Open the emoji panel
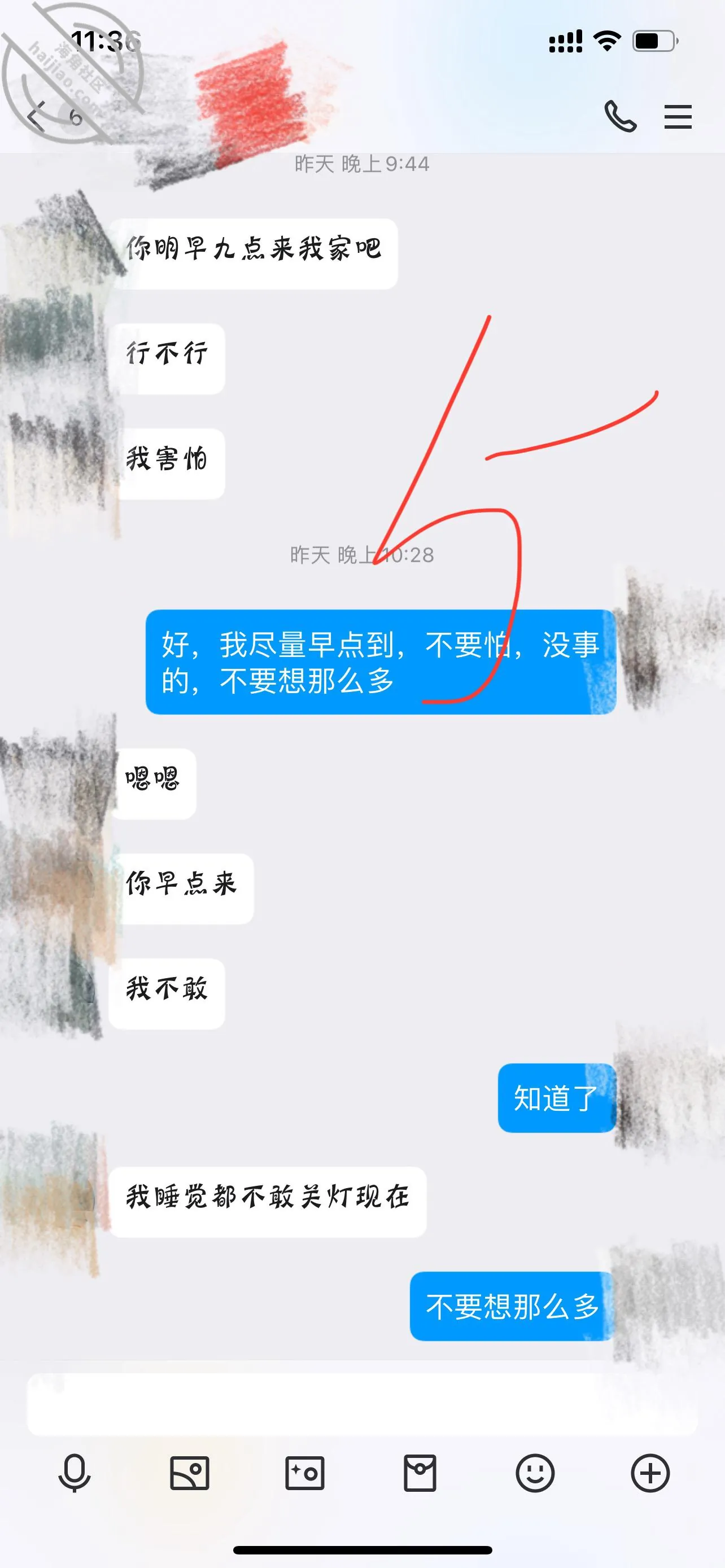The image size is (725, 1568). [535, 1474]
